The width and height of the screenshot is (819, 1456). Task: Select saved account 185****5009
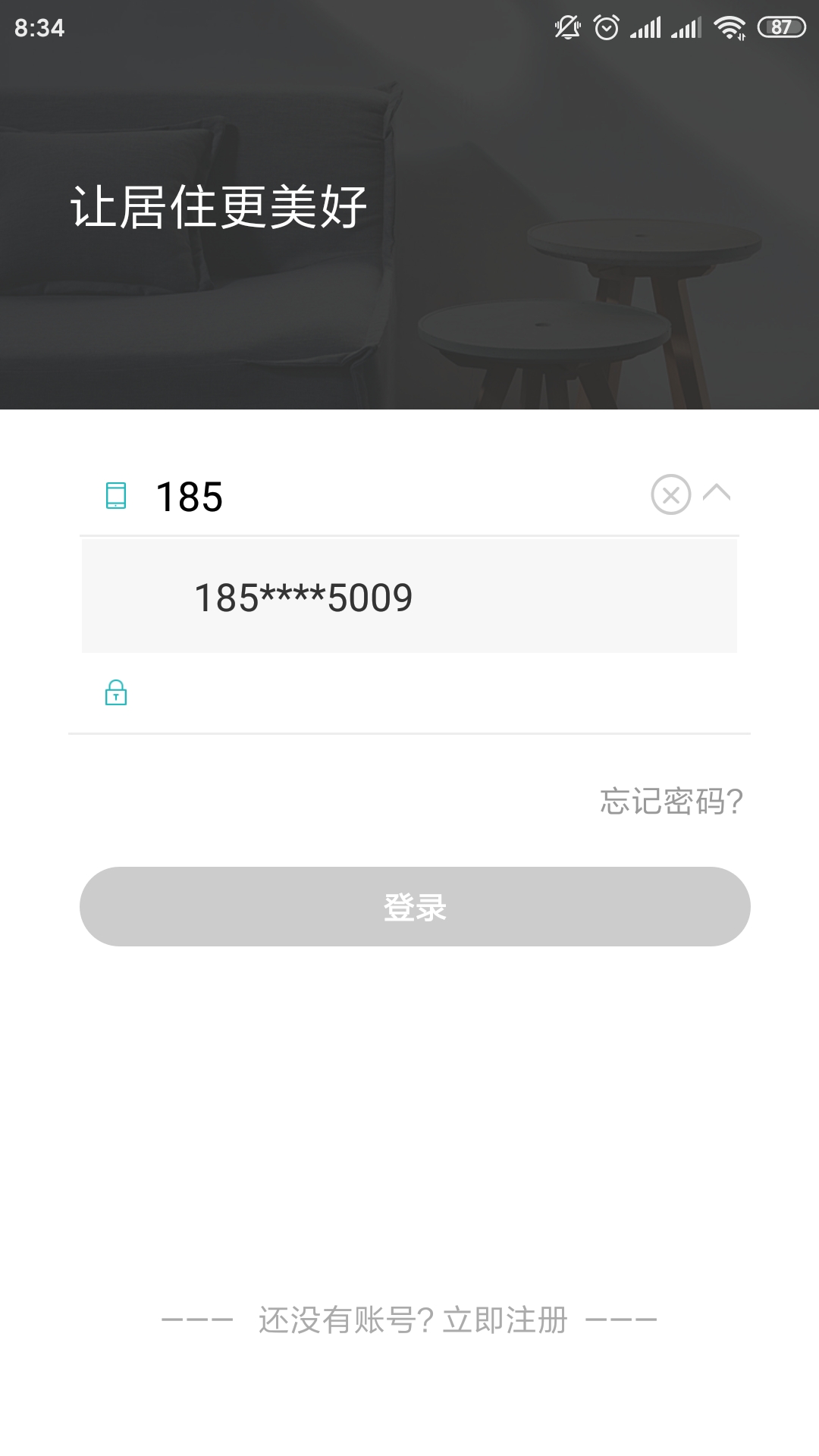303,598
